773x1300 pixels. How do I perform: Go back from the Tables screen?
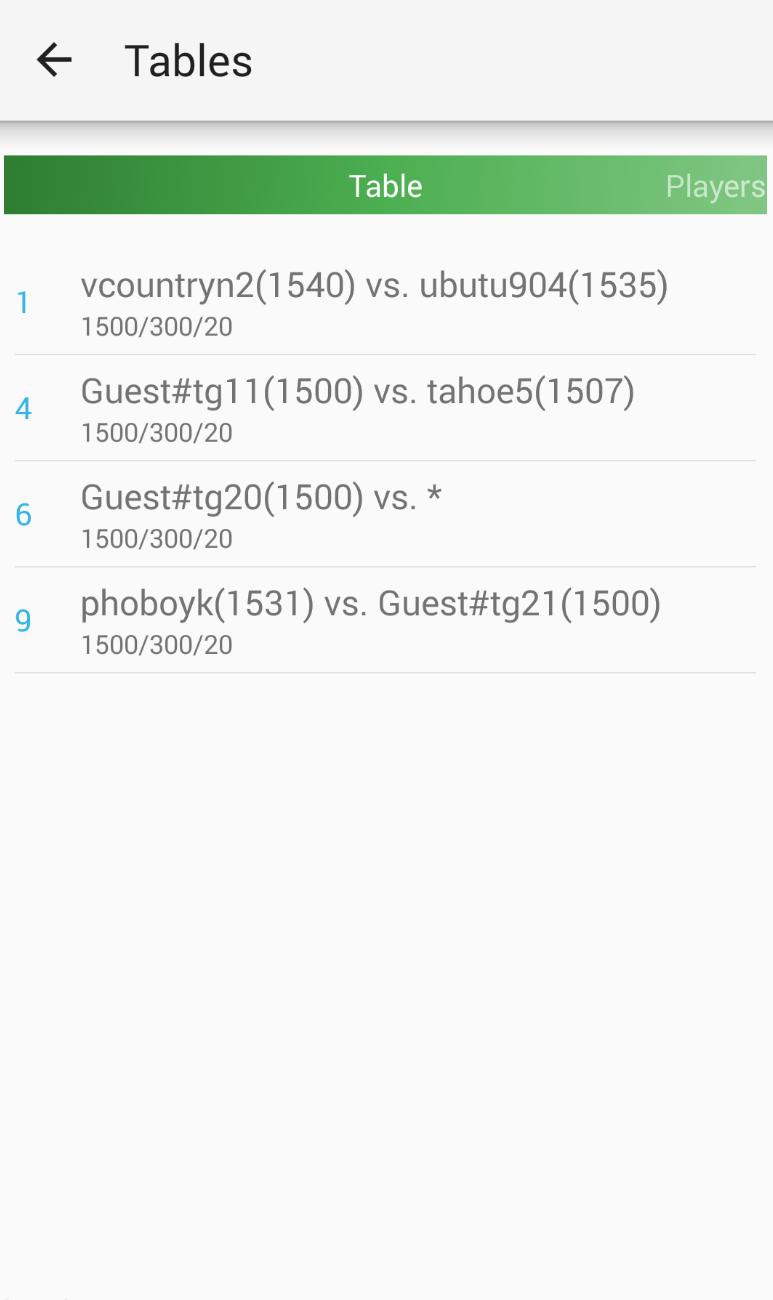(x=54, y=61)
